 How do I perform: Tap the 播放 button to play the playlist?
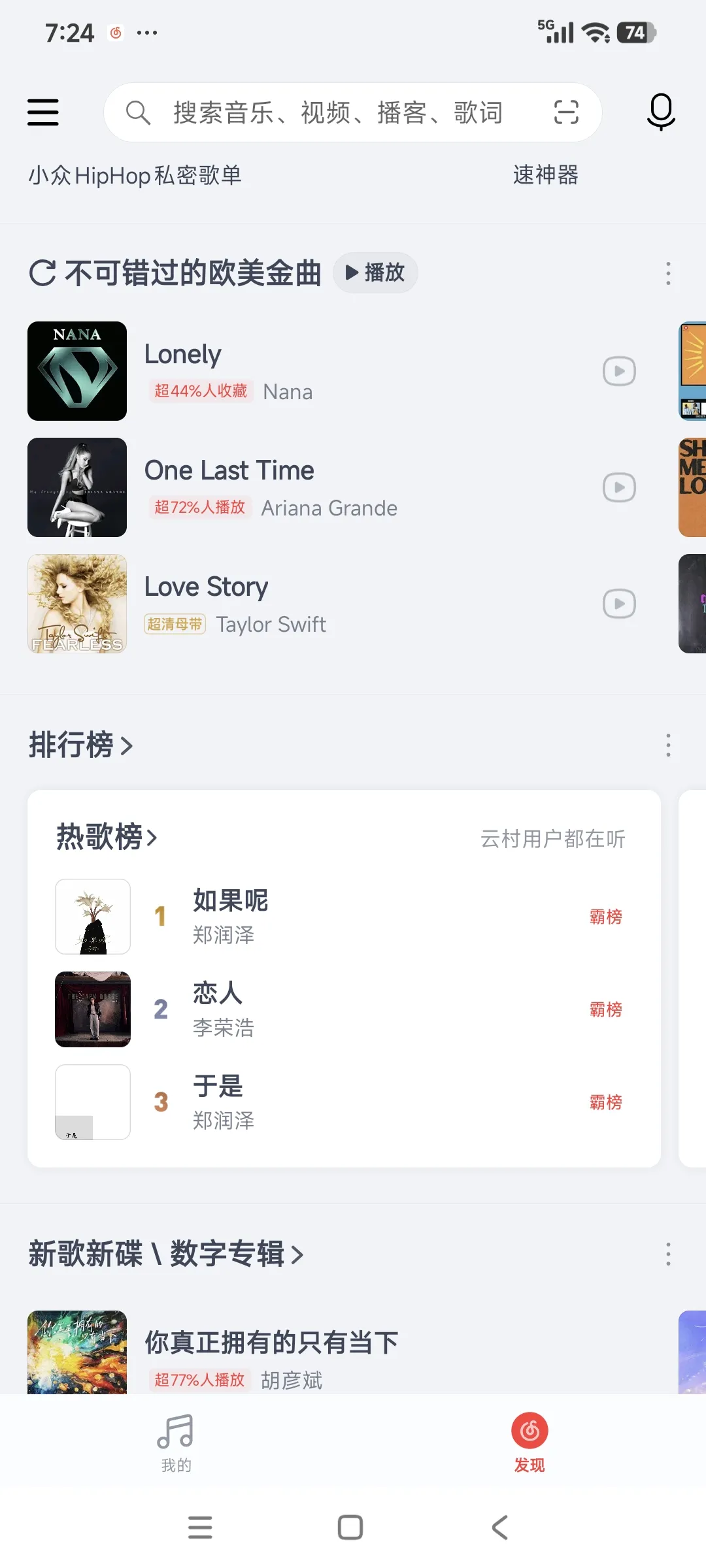click(x=375, y=273)
